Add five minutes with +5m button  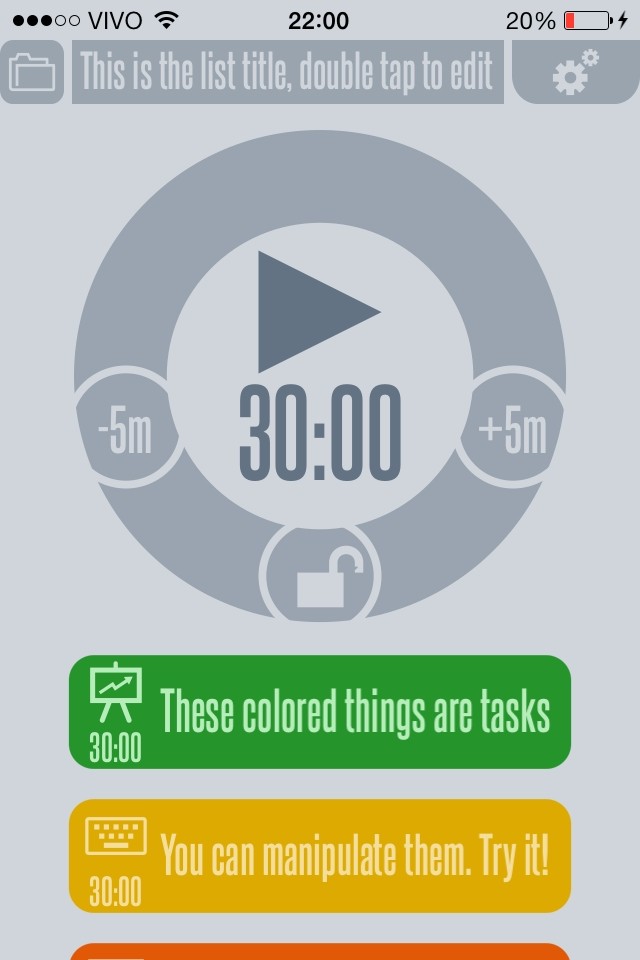(512, 432)
